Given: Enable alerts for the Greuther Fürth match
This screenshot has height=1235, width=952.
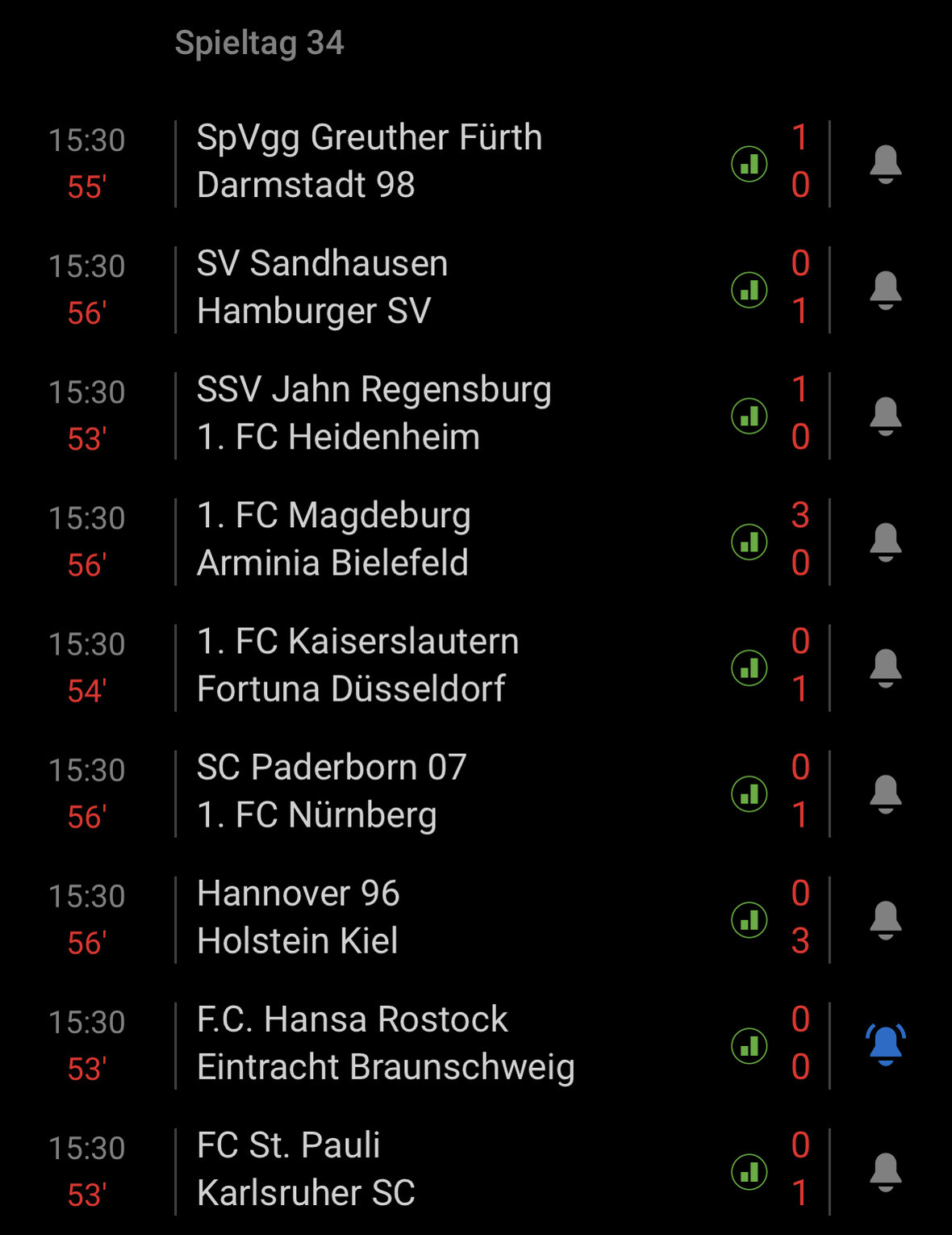Looking at the screenshot, I should (x=885, y=164).
